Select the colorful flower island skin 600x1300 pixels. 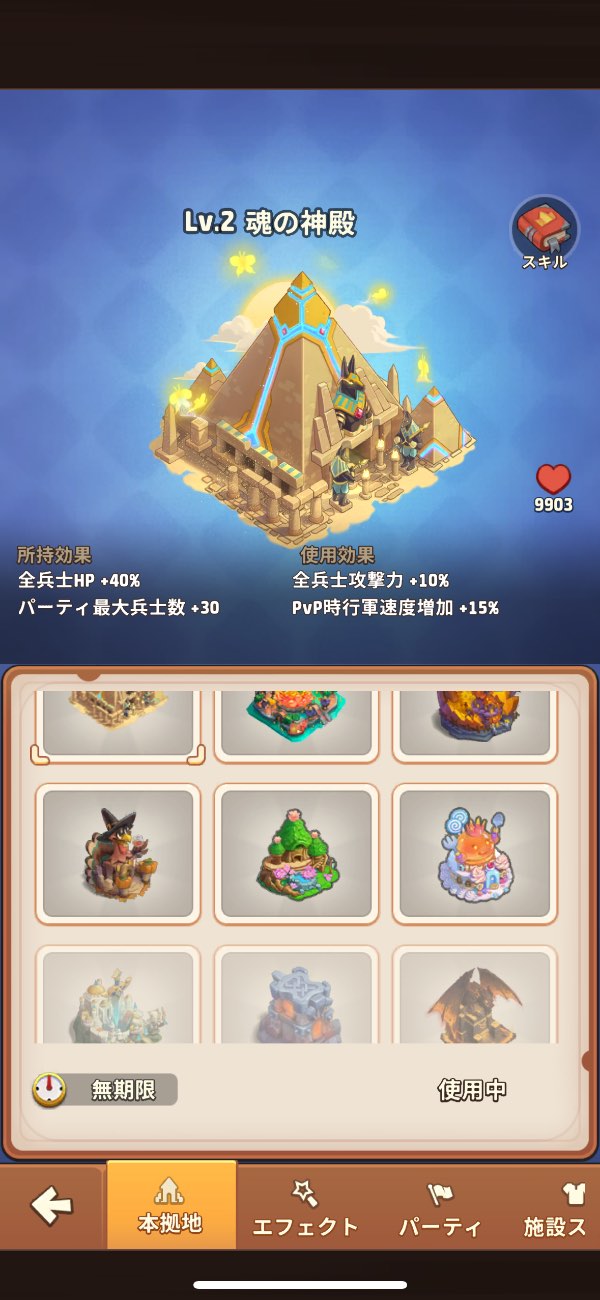[296, 722]
